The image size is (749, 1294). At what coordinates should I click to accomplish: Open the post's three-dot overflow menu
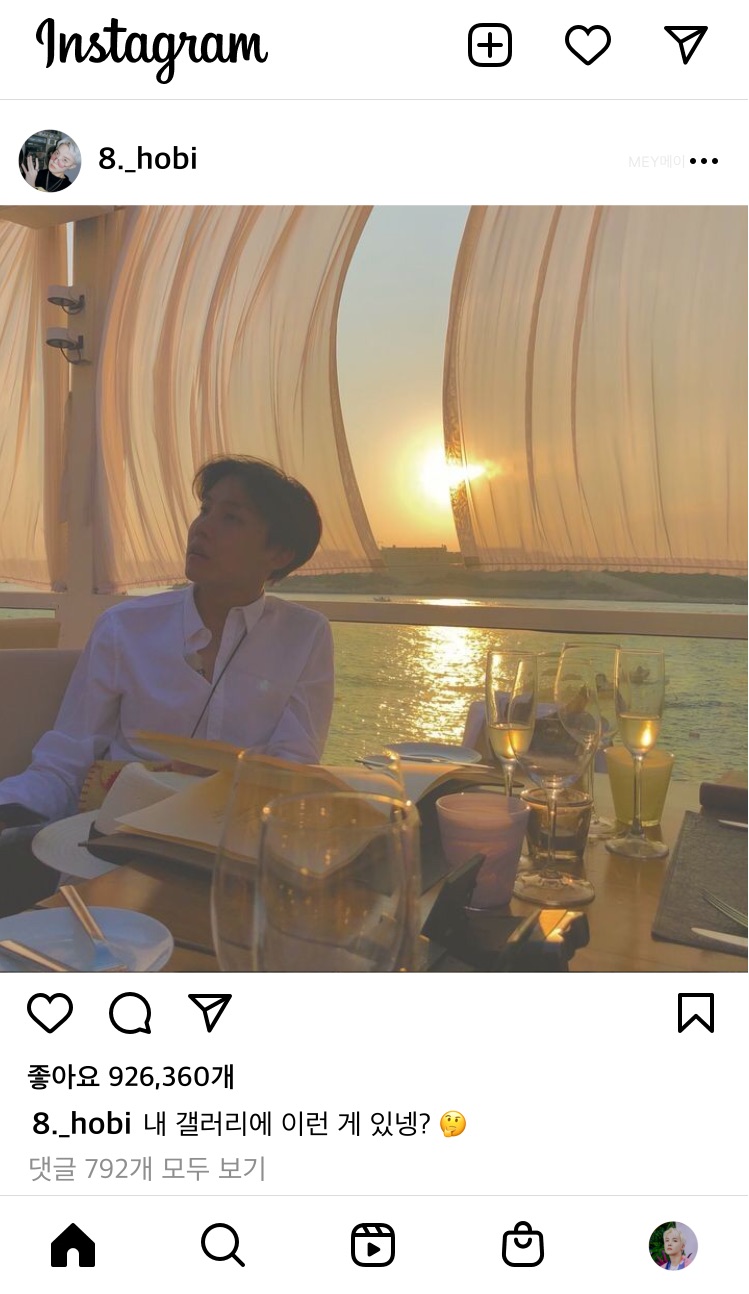click(x=704, y=161)
